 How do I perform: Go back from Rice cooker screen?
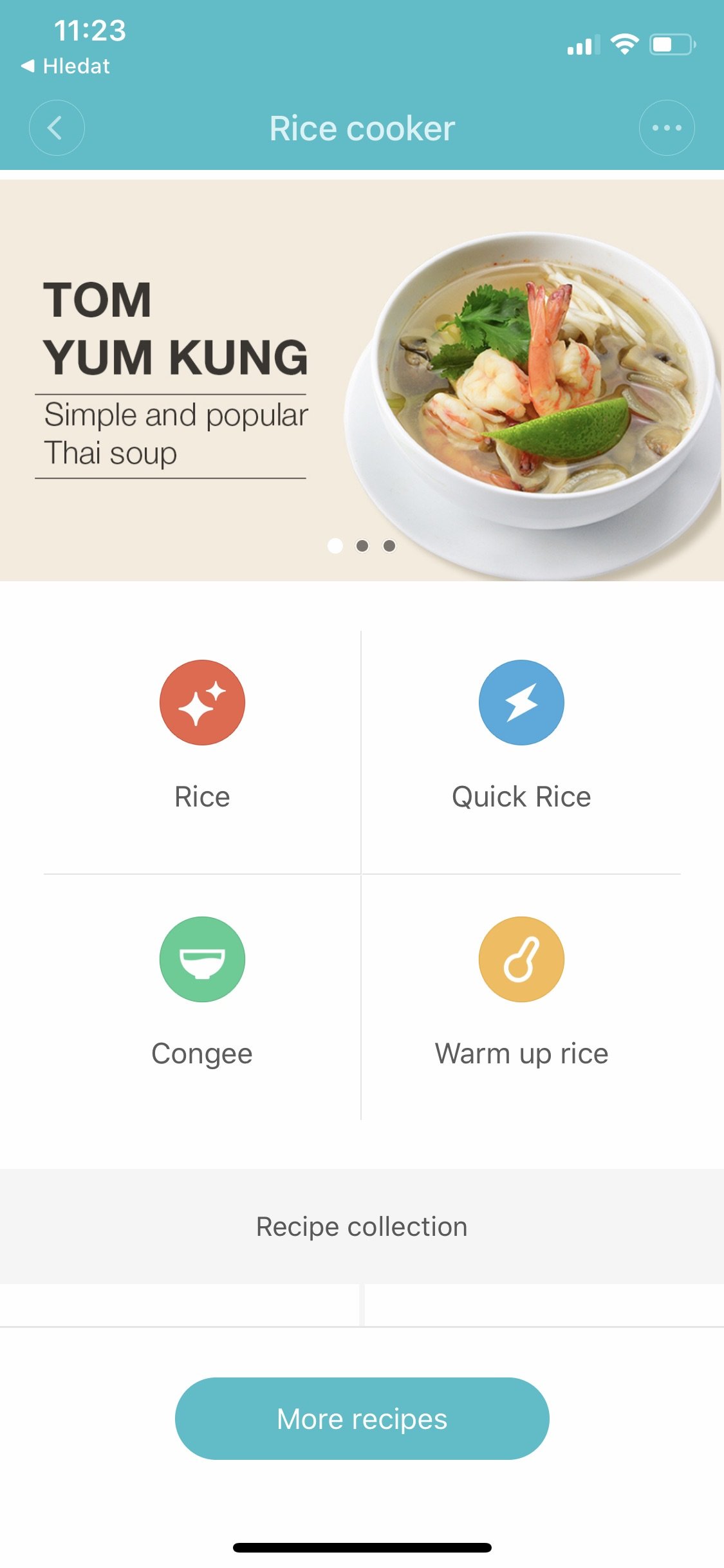(57, 128)
